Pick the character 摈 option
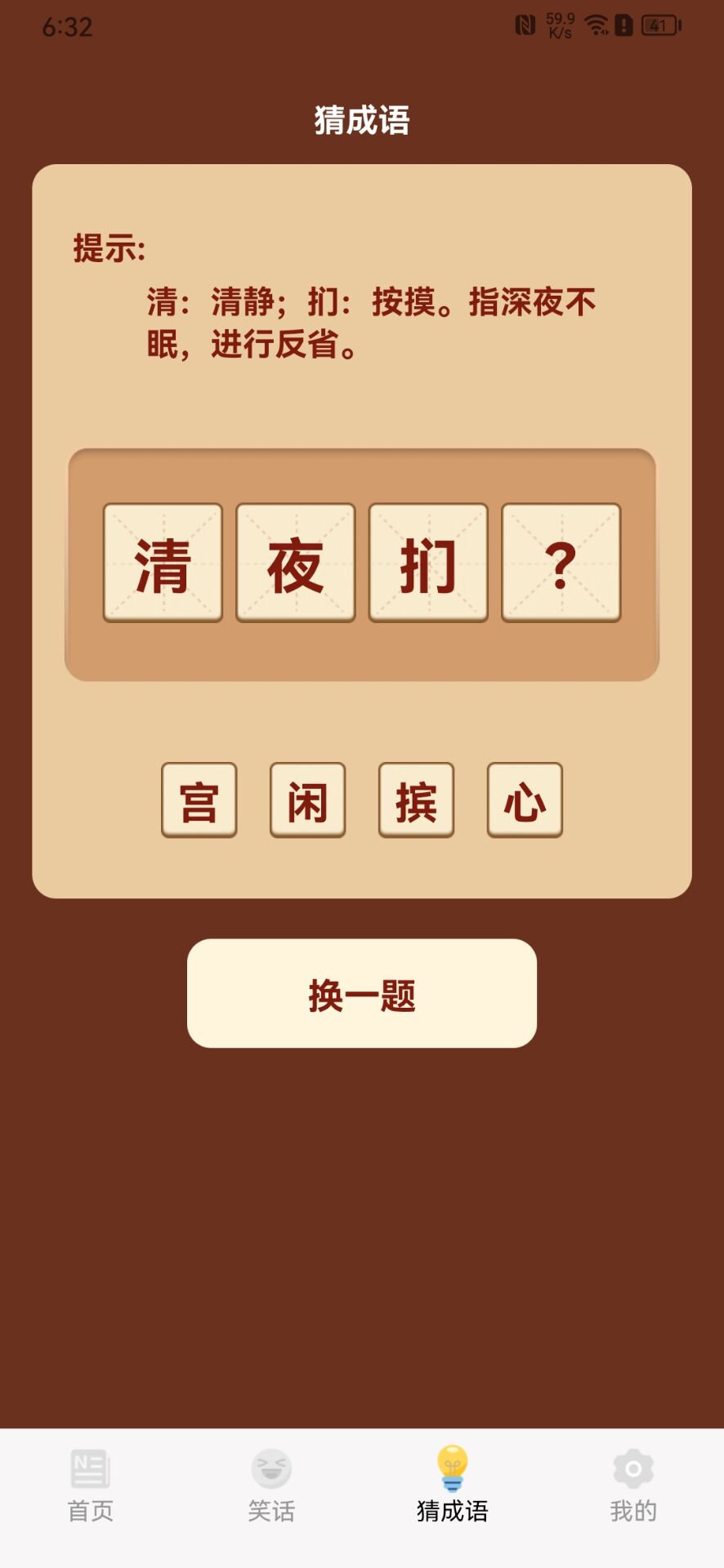 (x=416, y=800)
